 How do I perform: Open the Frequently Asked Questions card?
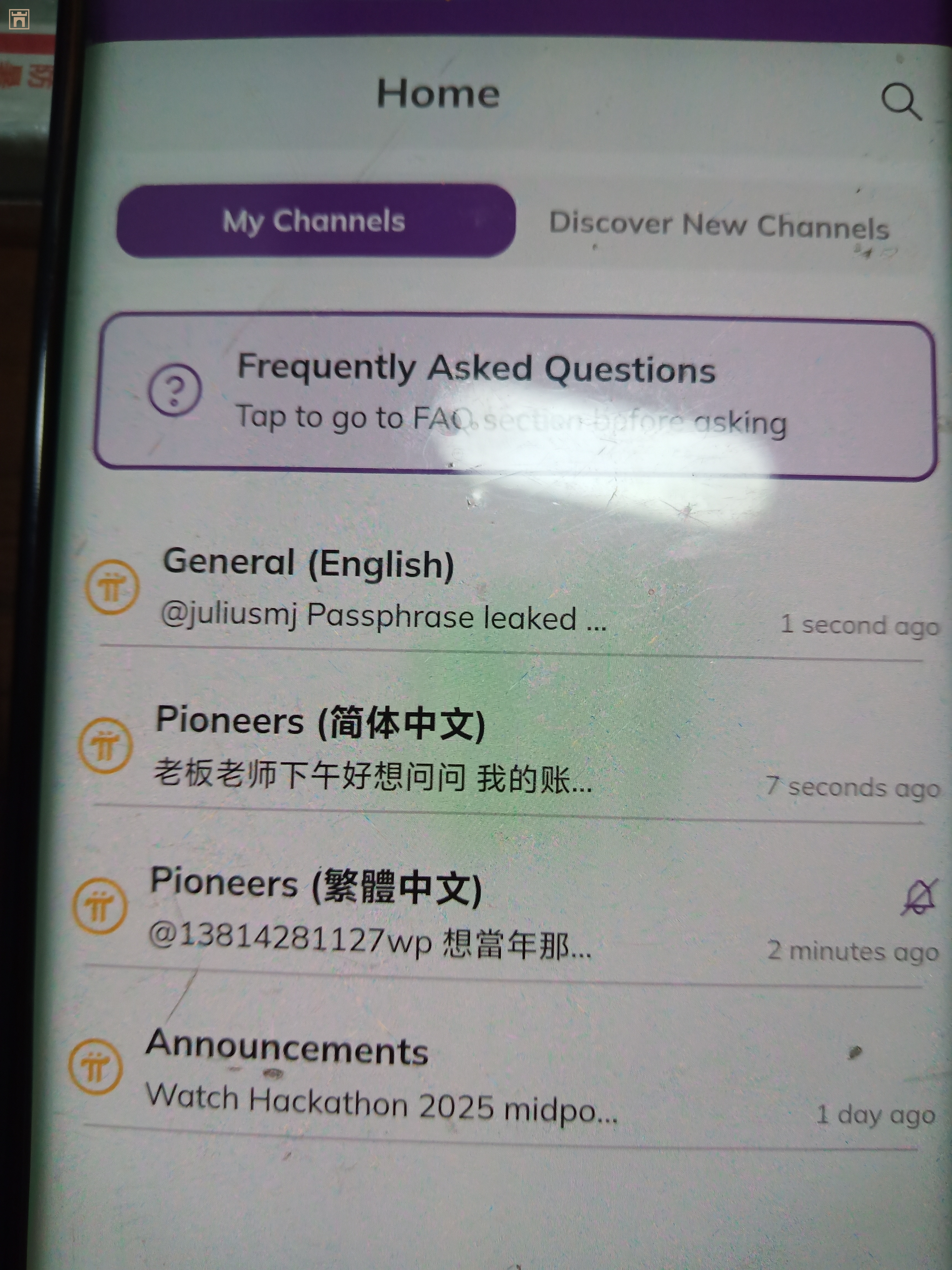pos(515,395)
